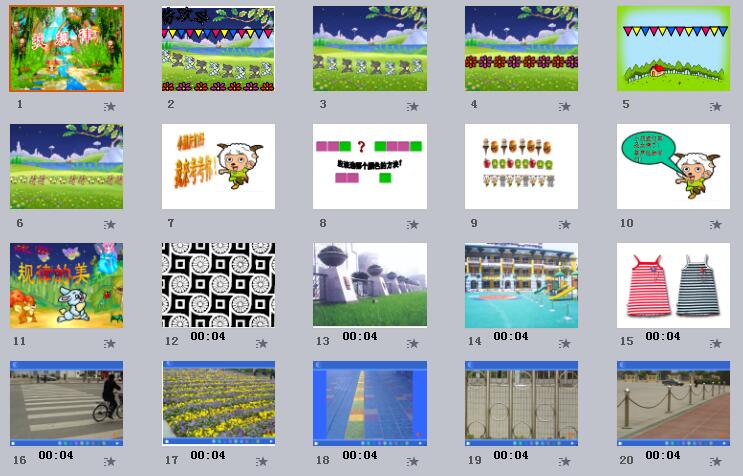The width and height of the screenshot is (743, 476).
Task: Open slide 17 with the flower beds
Action: [x=218, y=403]
